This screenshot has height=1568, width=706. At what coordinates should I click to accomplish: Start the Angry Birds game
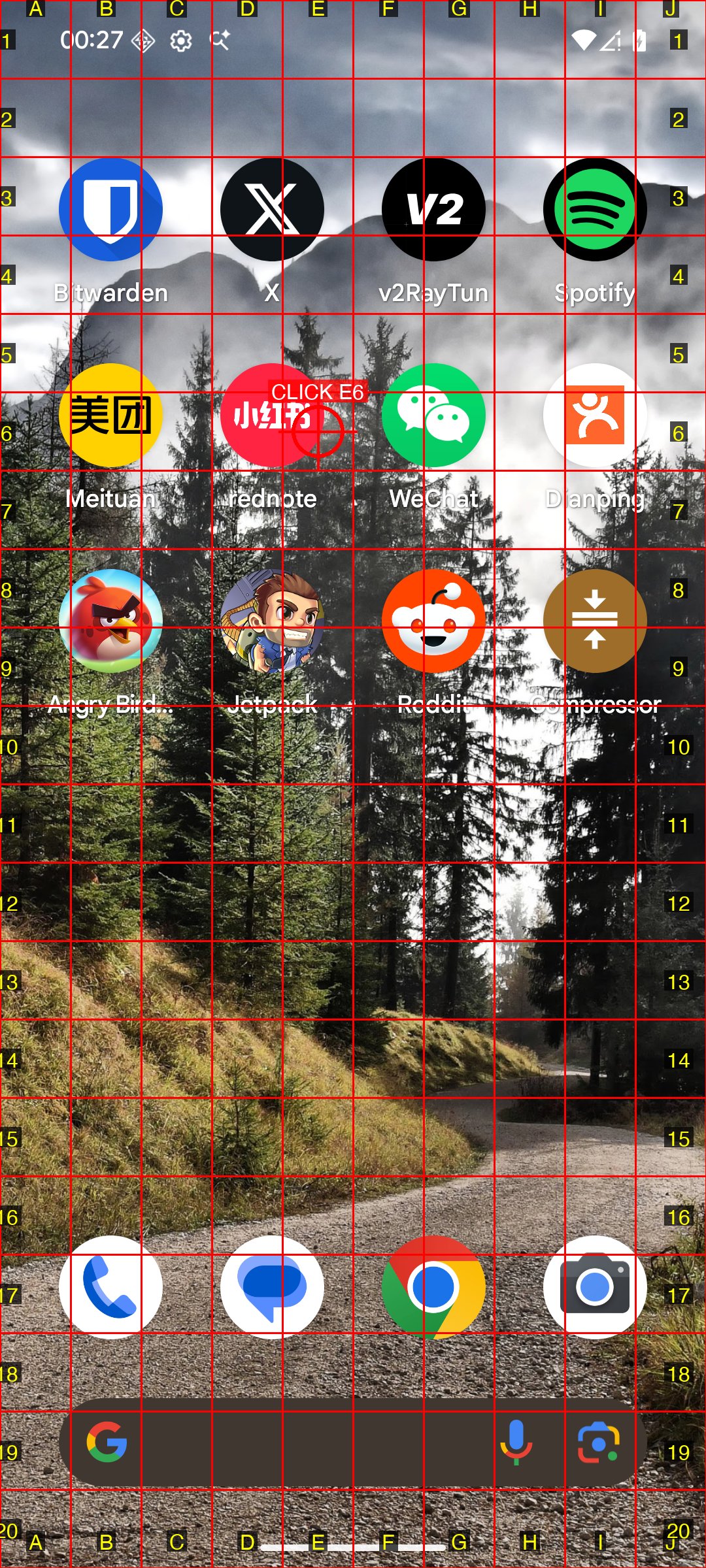[x=110, y=621]
